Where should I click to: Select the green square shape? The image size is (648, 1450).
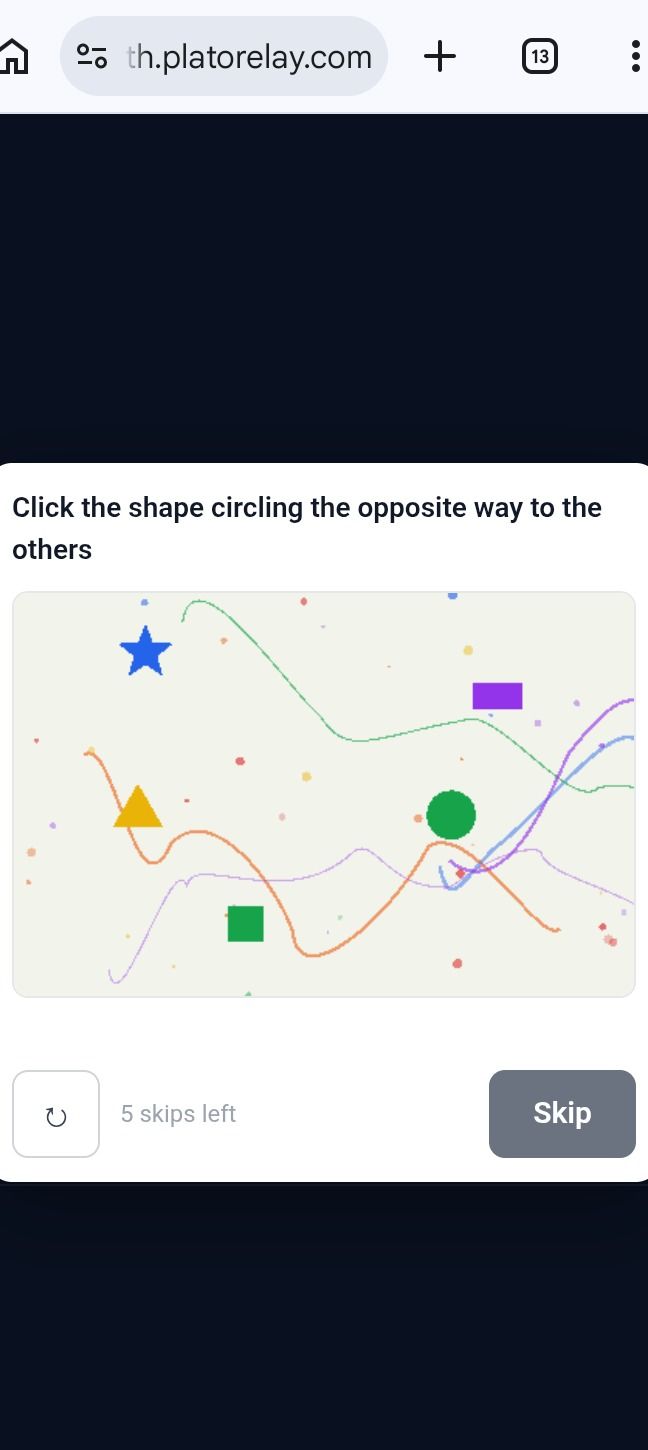246,924
